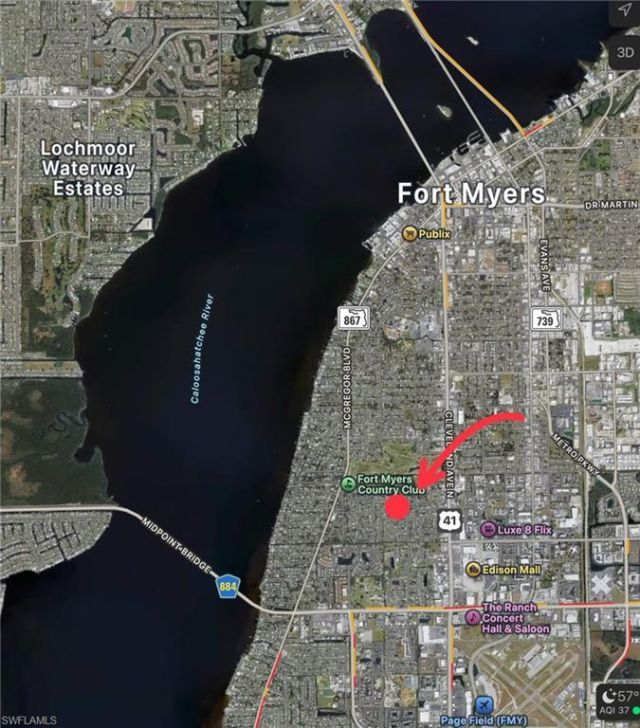The width and height of the screenshot is (640, 728).
Task: View The Ranch Concert Hall & Saloon marker
Action: pos(471,615)
